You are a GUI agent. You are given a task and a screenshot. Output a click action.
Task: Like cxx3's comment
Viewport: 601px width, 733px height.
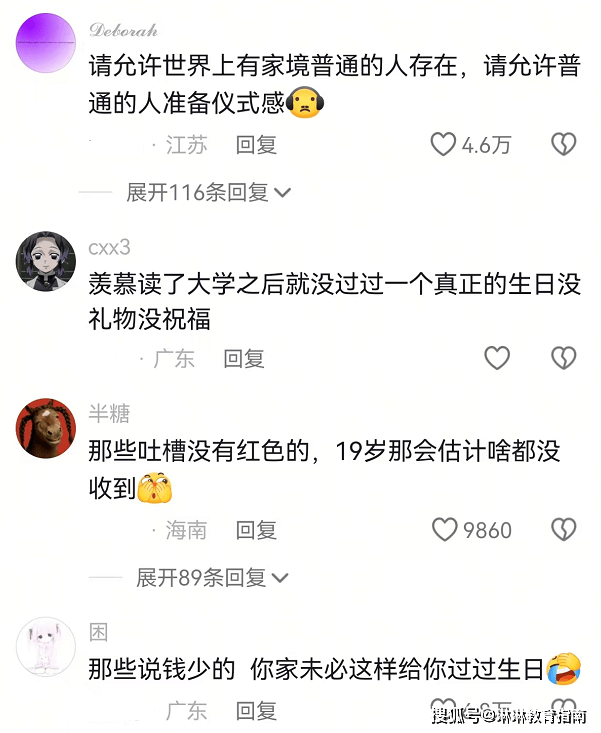click(x=497, y=358)
